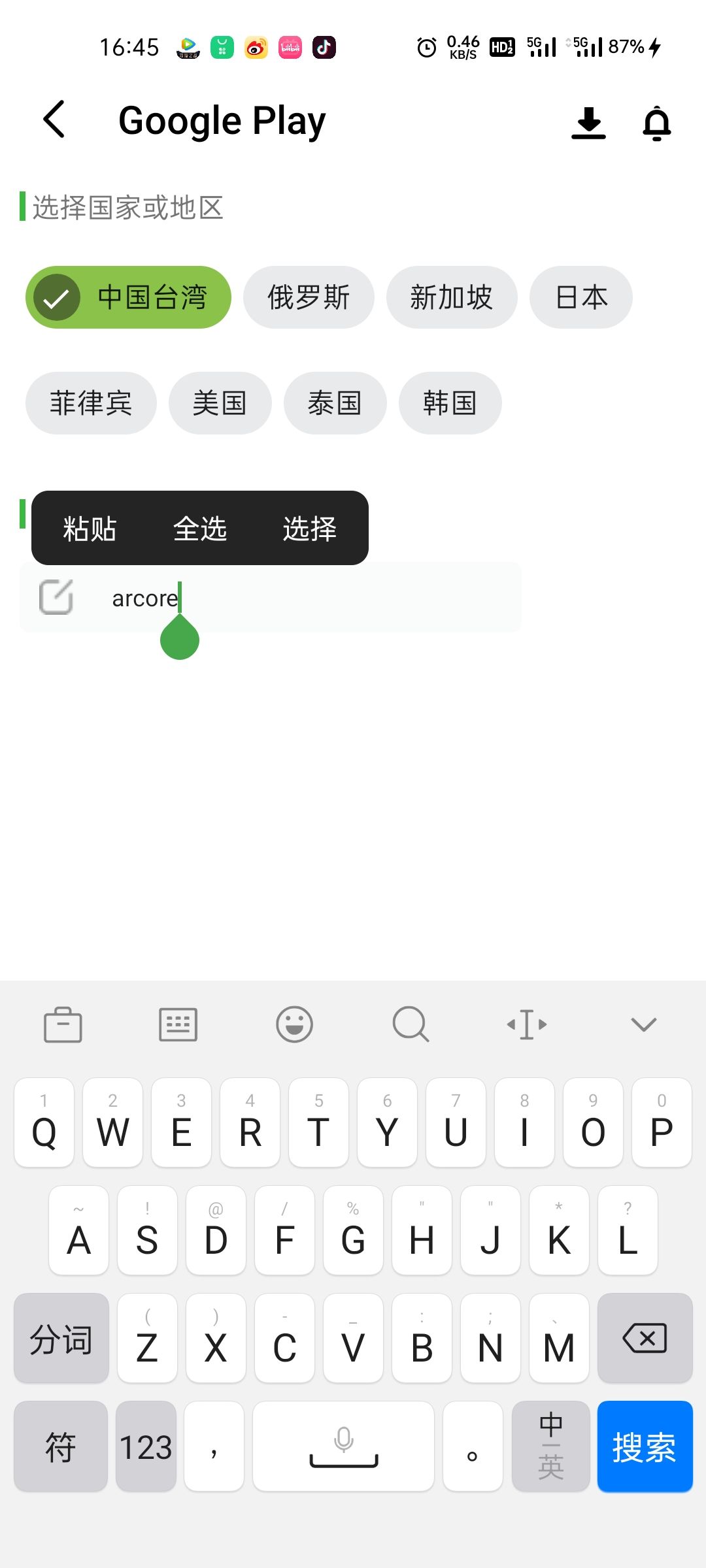Viewport: 706px width, 1568px height.
Task: Collapse the keyboard with the chevron
Action: click(642, 1024)
